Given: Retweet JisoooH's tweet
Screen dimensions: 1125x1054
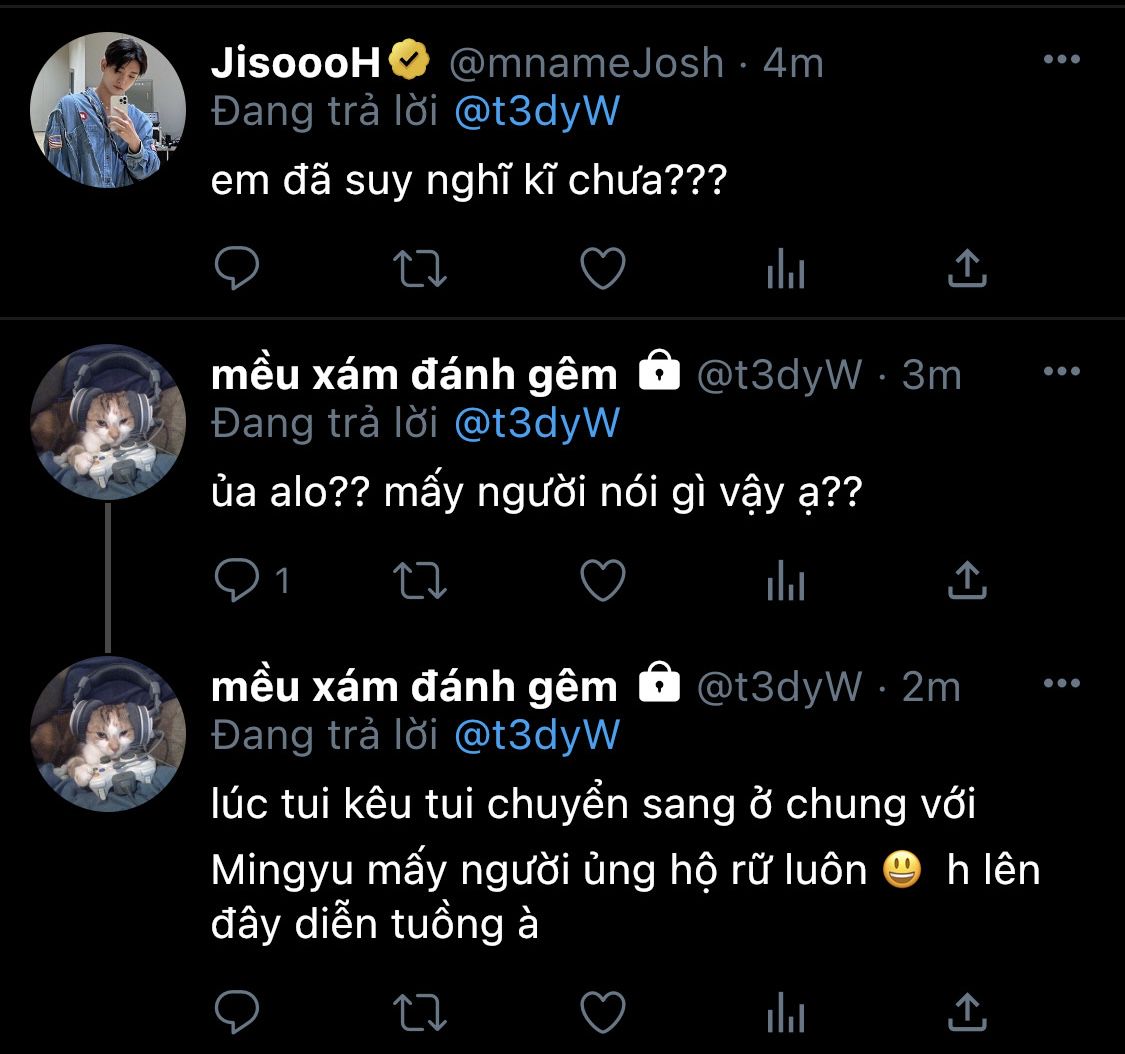Looking at the screenshot, I should 421,269.
